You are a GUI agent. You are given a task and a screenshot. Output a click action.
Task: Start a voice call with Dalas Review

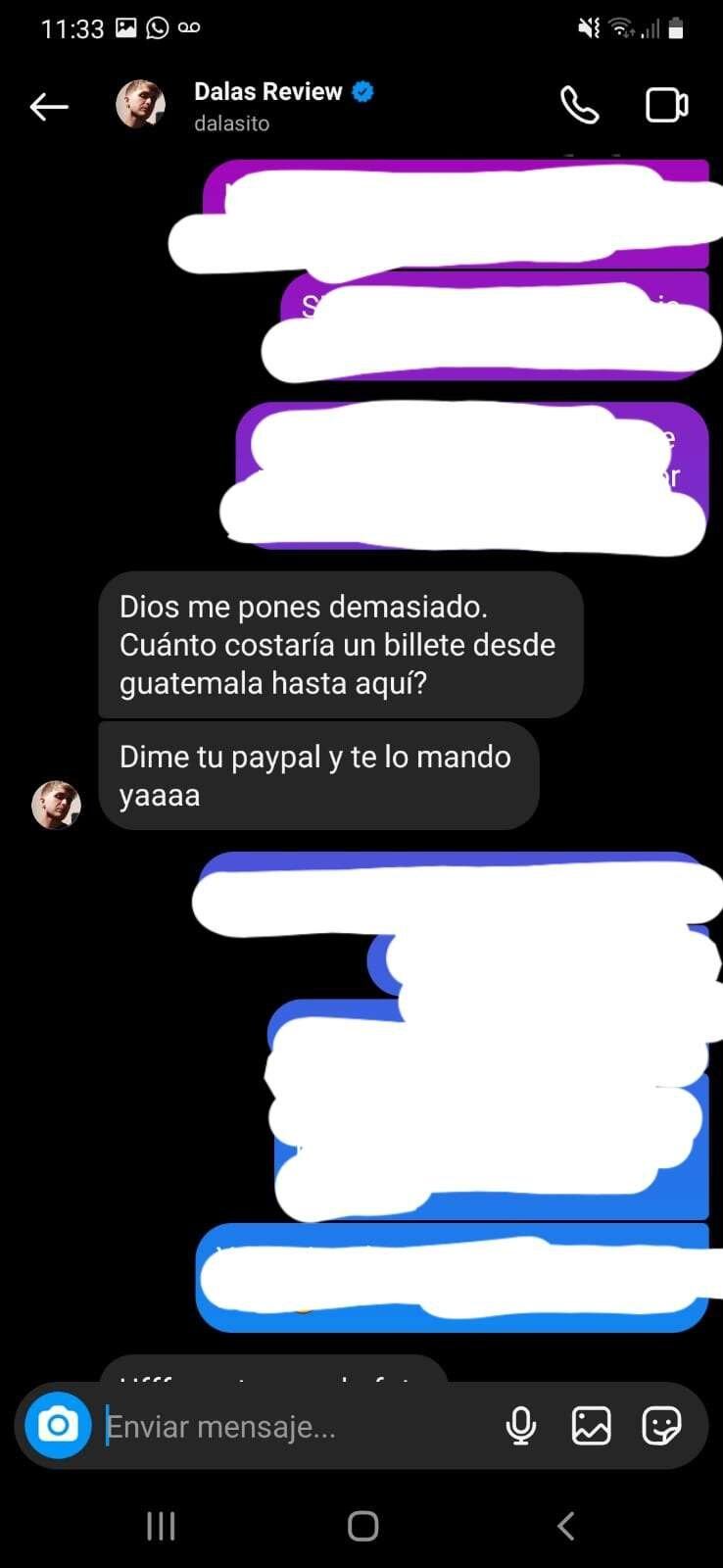point(579,105)
